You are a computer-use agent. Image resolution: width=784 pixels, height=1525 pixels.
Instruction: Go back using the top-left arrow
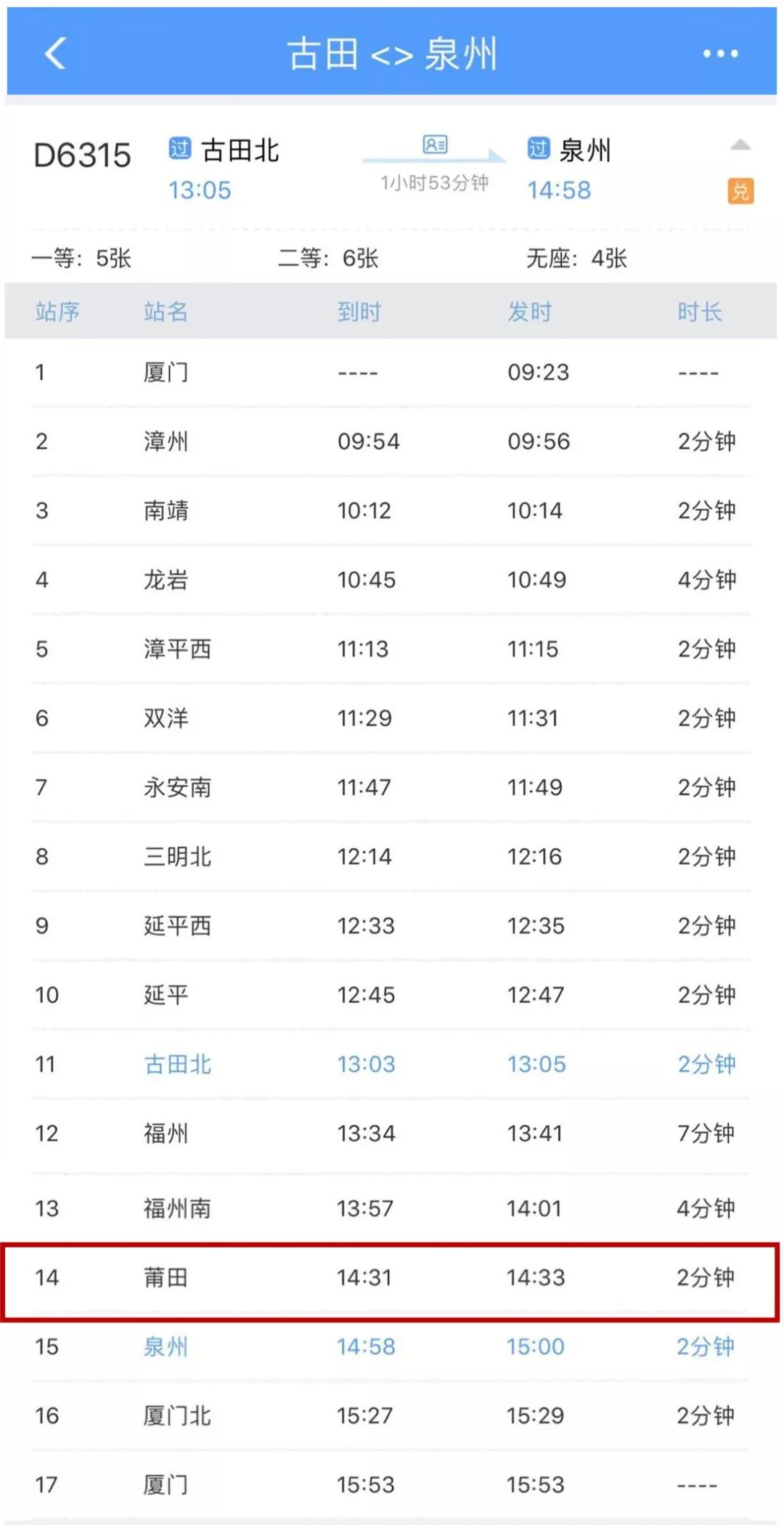pos(55,53)
